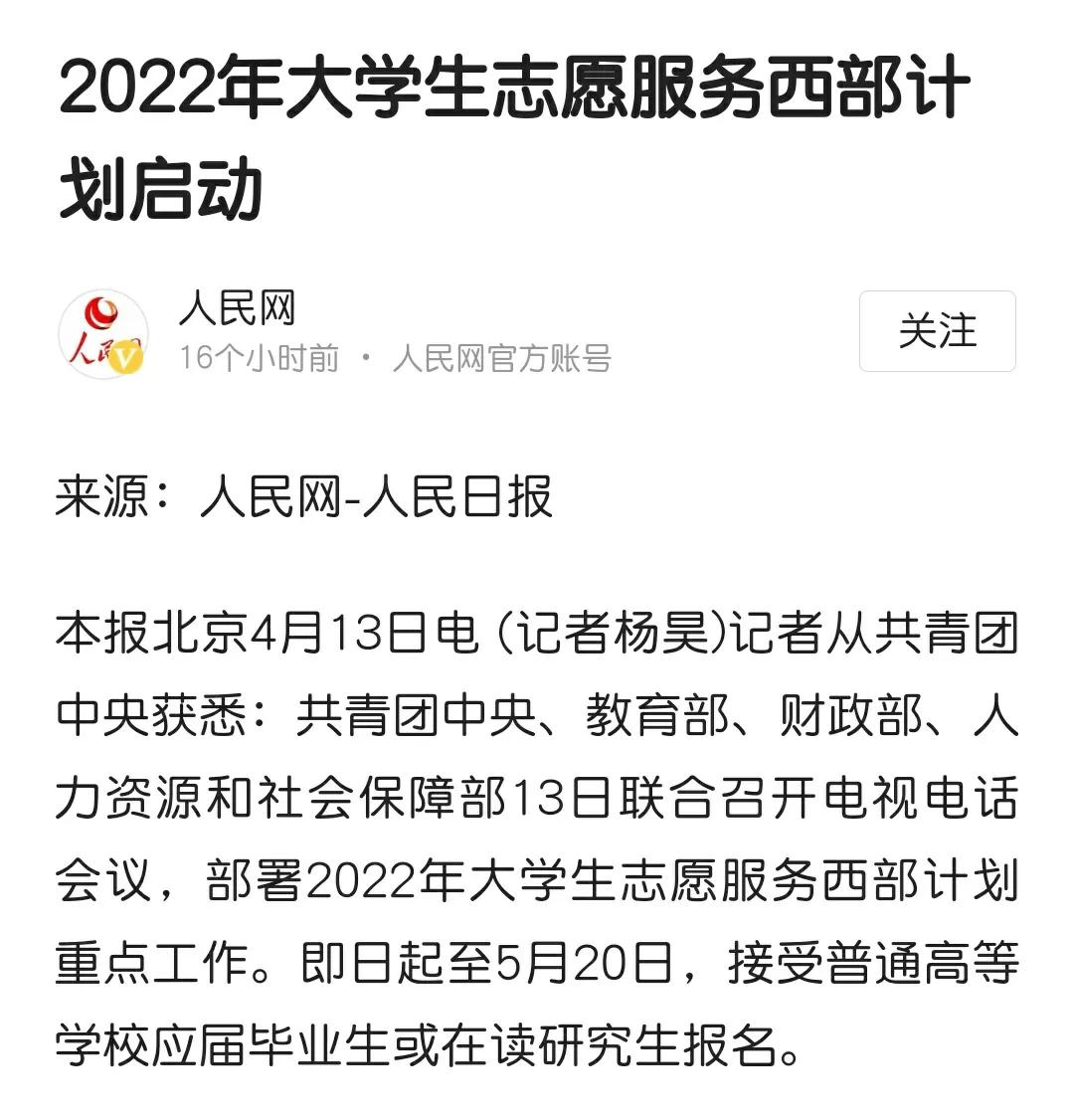Open the 人民网 account profile name
This screenshot has height=1120, width=1074.
point(236,308)
